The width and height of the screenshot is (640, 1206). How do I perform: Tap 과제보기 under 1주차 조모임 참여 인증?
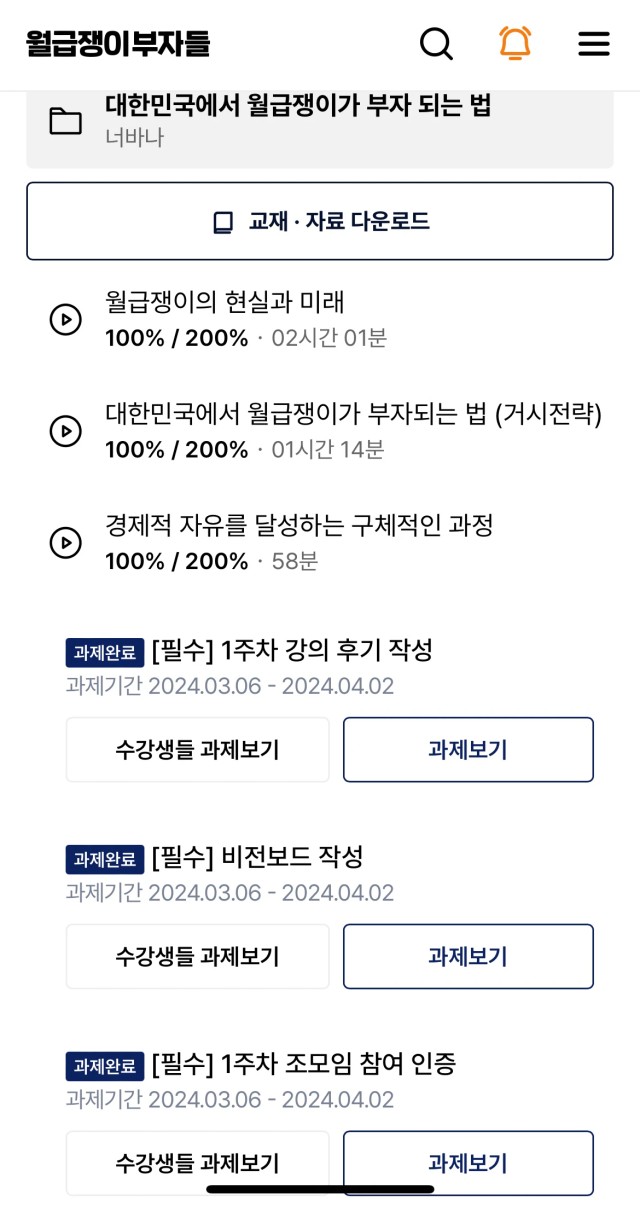[468, 1163]
